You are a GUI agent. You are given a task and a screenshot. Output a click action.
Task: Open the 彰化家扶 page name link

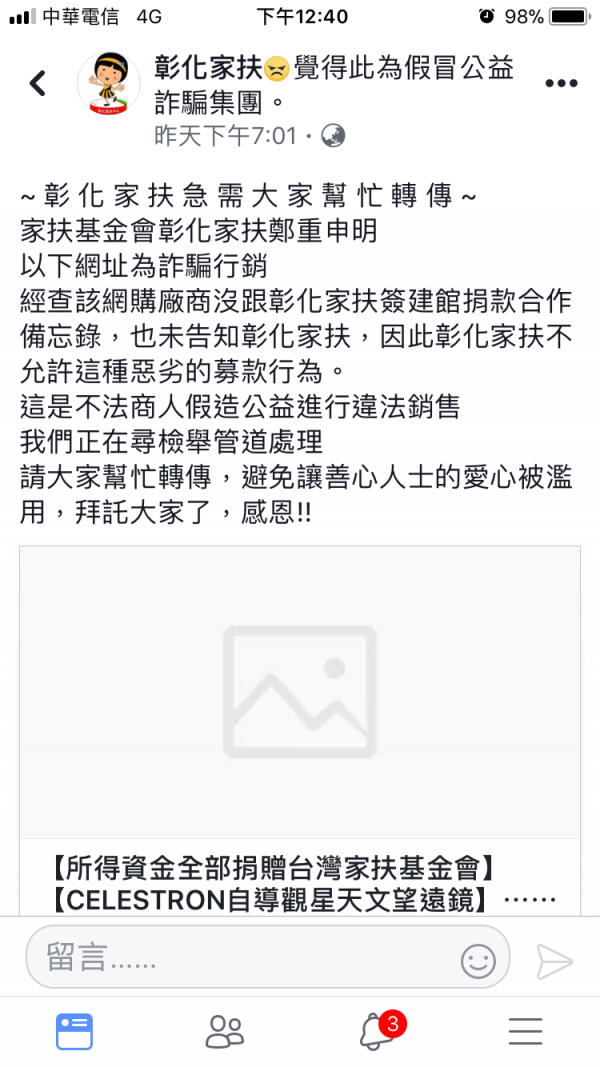point(207,68)
